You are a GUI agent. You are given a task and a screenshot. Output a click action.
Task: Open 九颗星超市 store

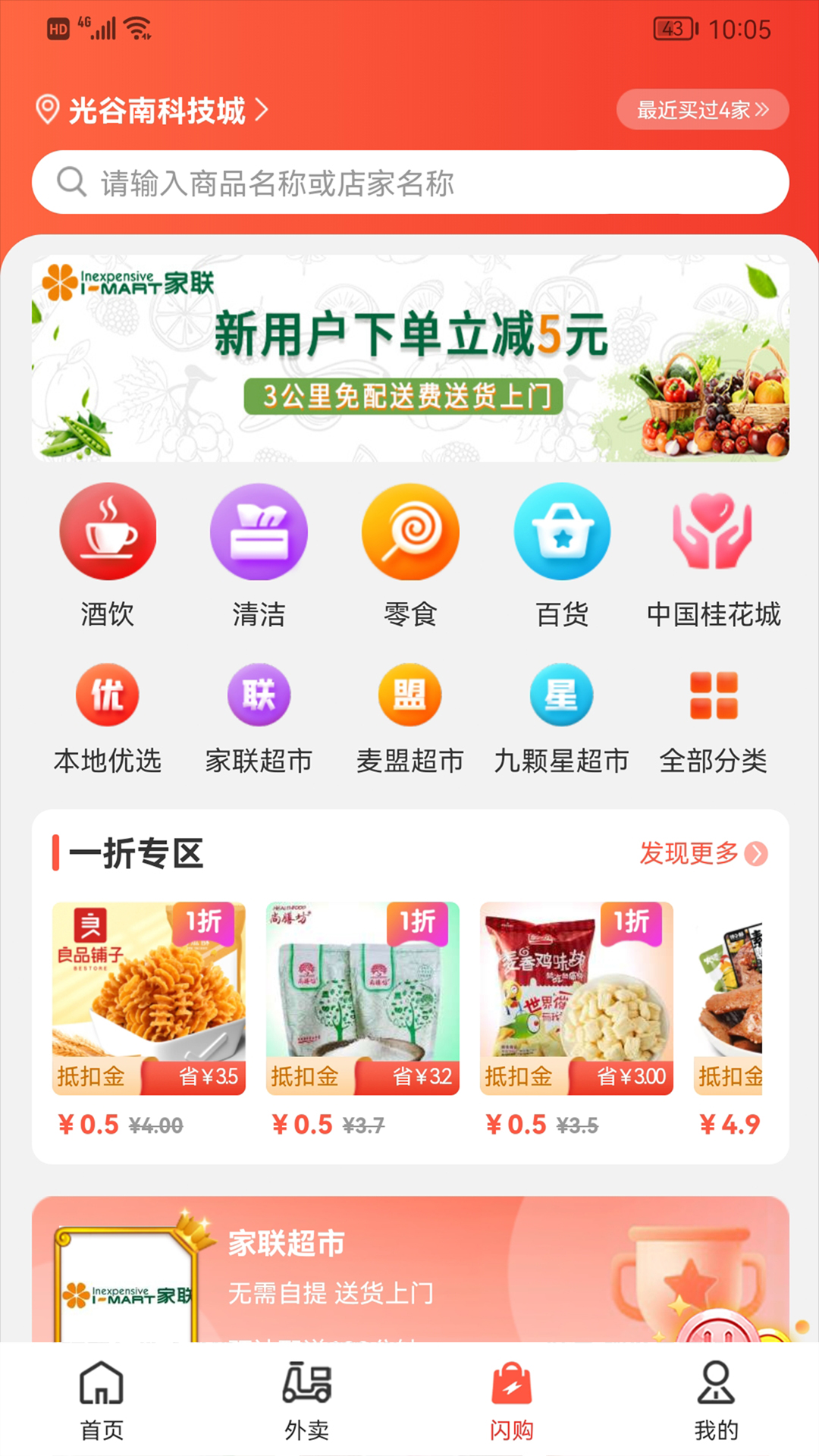click(x=562, y=717)
